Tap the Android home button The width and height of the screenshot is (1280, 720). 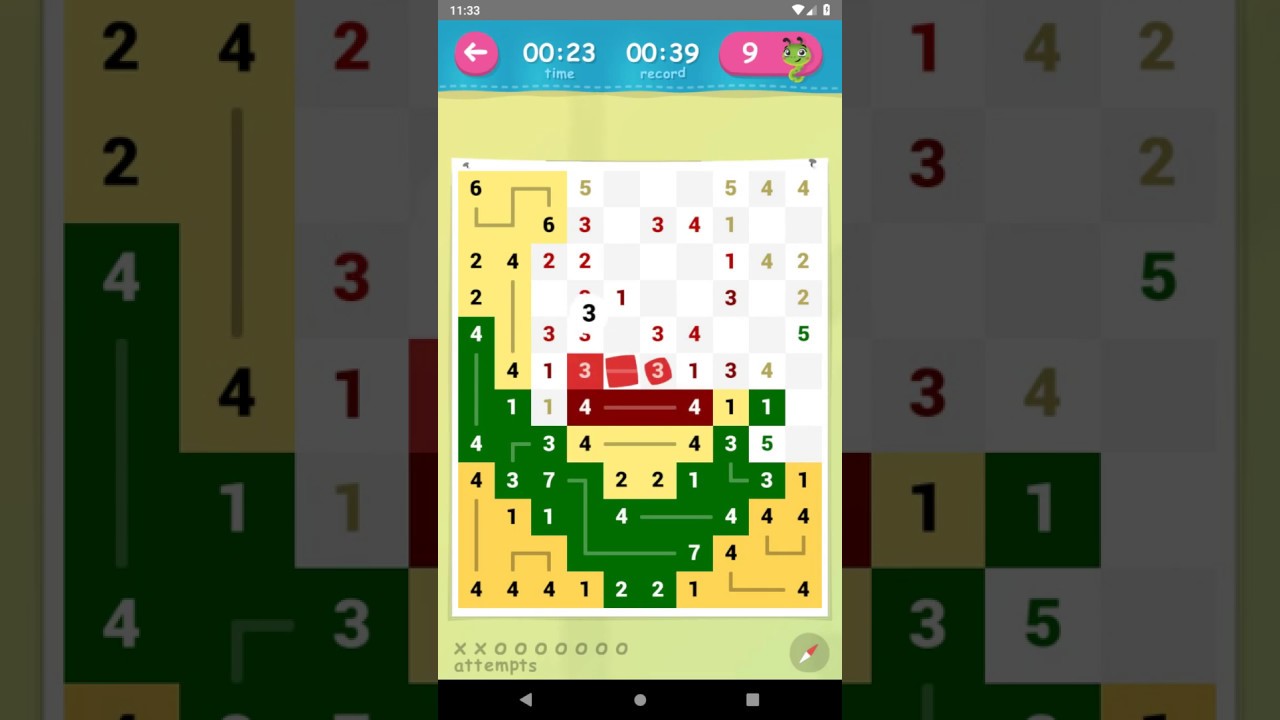pyautogui.click(x=640, y=700)
